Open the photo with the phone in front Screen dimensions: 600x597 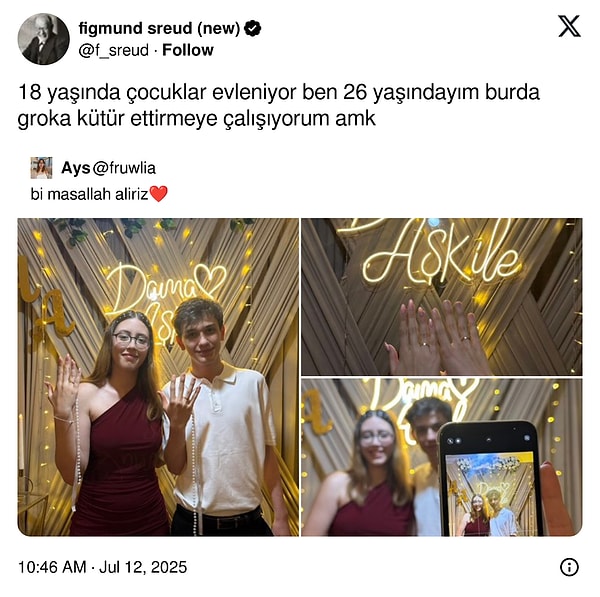(x=441, y=457)
